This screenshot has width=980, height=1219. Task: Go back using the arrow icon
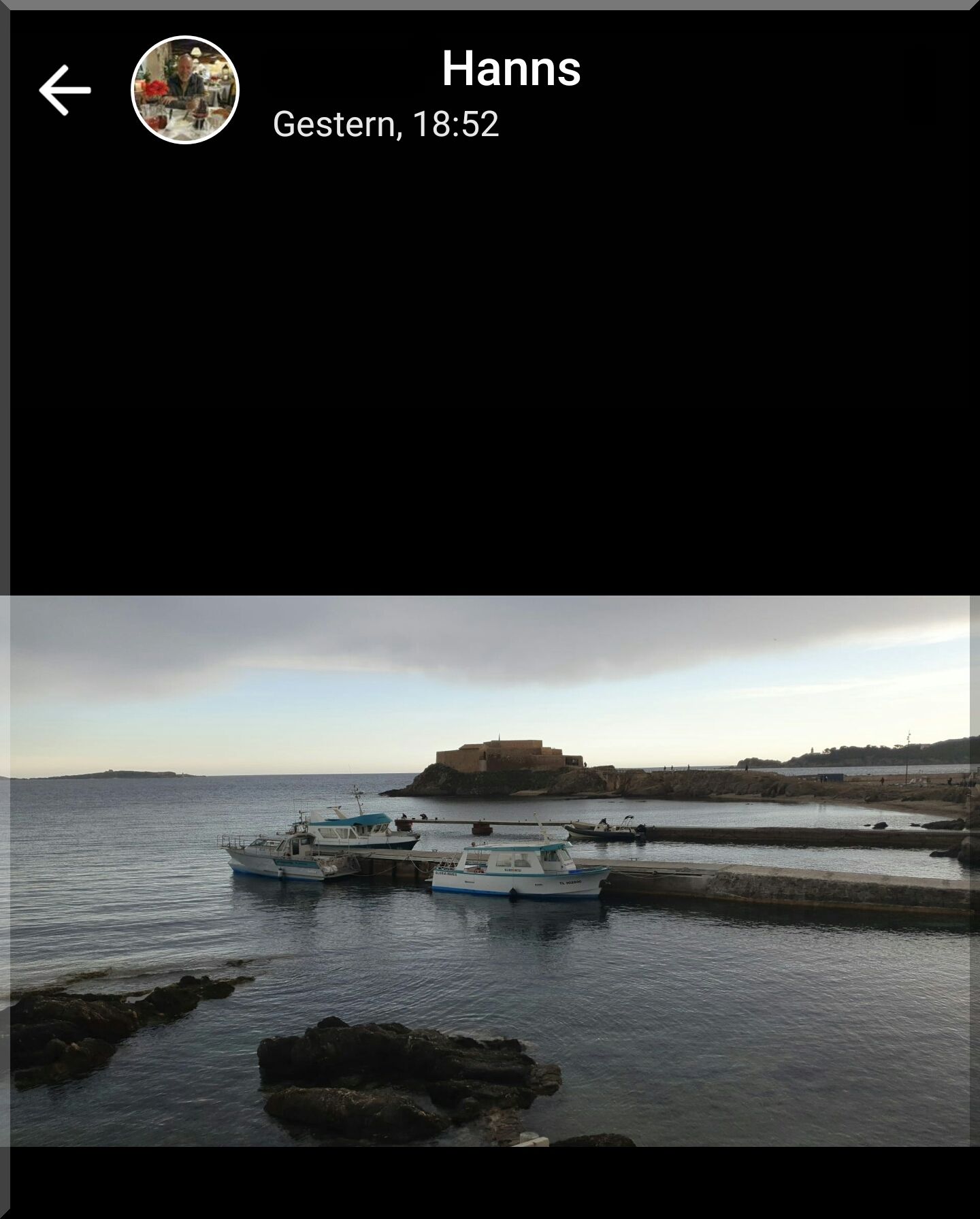pos(65,90)
